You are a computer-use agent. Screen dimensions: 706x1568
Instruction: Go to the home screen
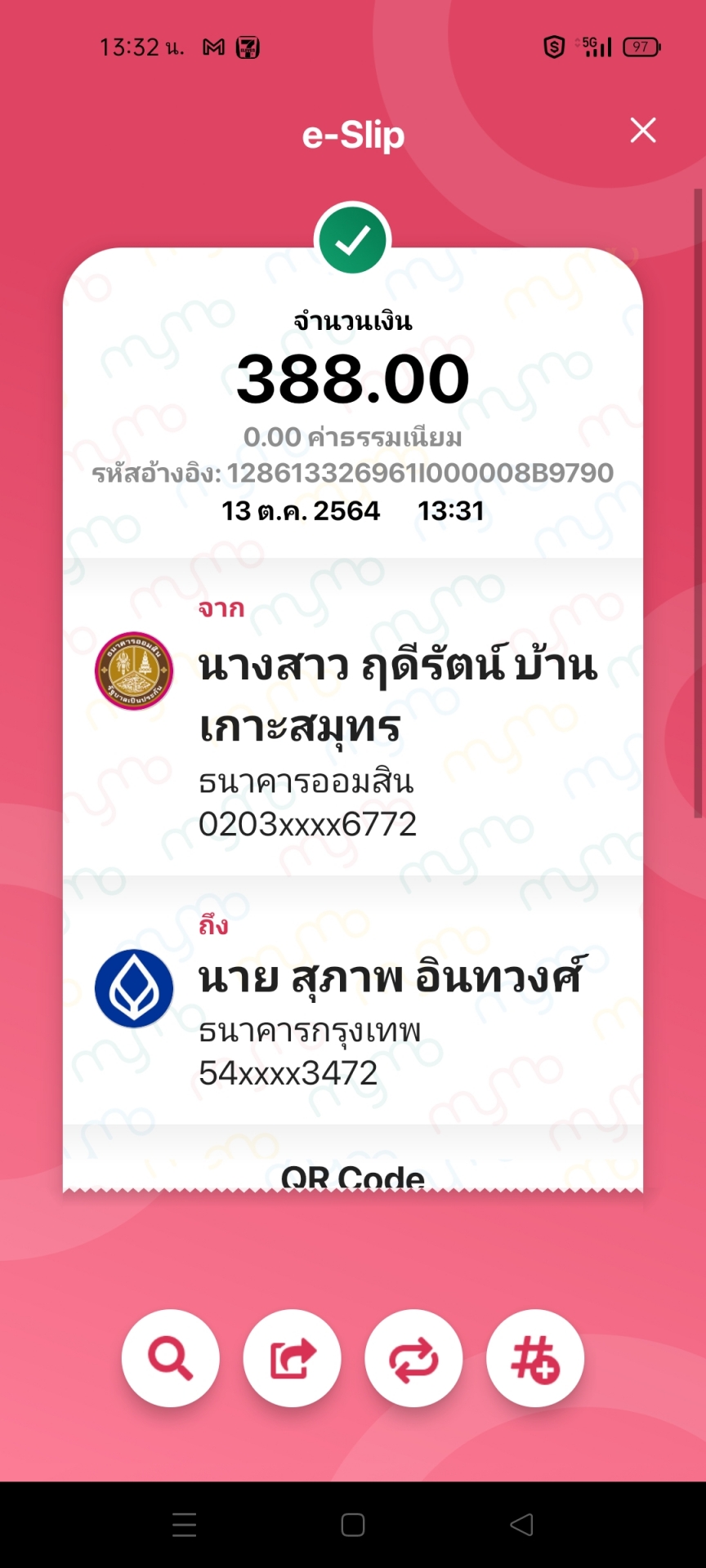(x=353, y=1525)
